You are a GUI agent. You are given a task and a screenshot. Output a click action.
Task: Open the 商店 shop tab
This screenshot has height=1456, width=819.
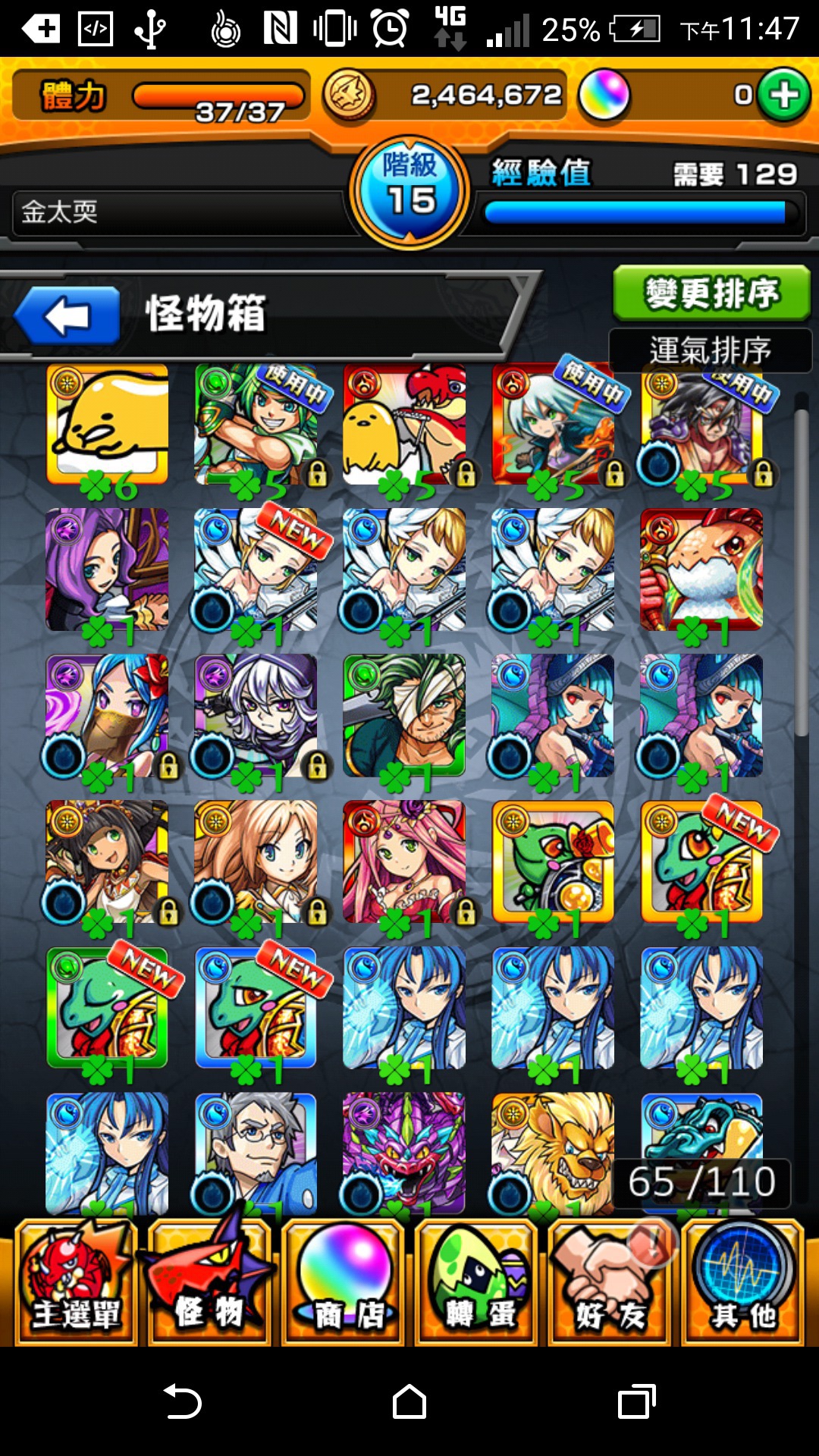(343, 1282)
